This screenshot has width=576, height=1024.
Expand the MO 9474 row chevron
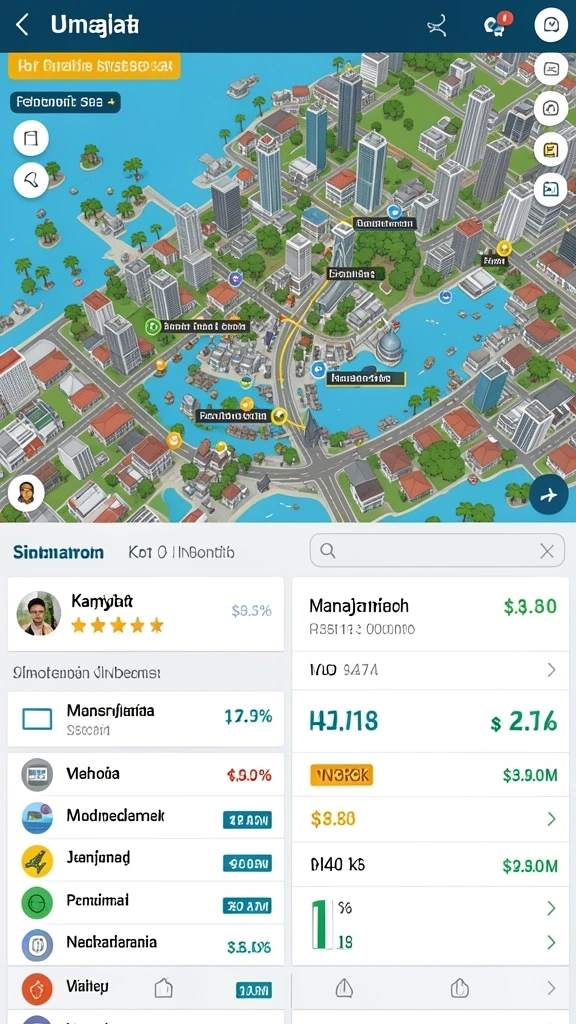551,669
